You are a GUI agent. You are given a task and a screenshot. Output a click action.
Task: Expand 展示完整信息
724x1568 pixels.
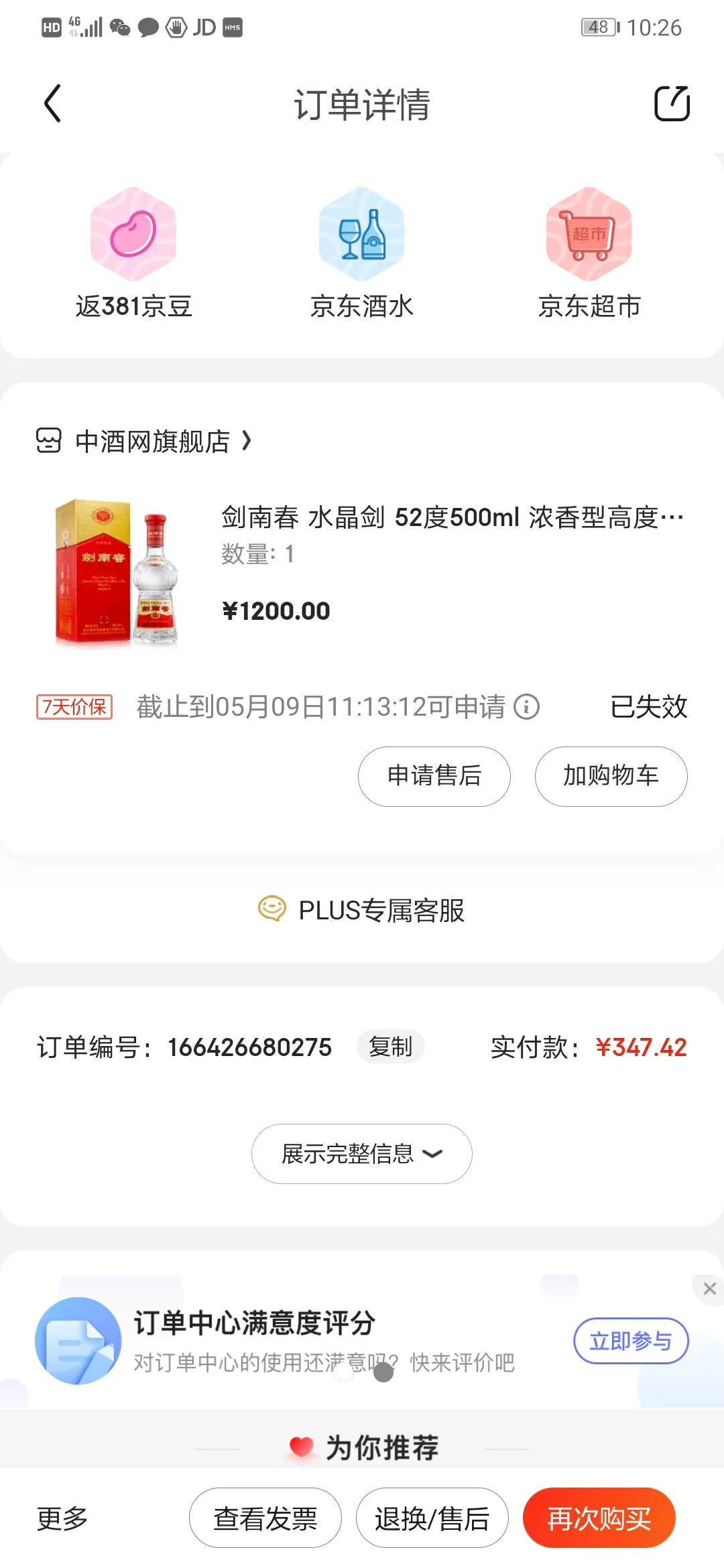pos(362,1154)
